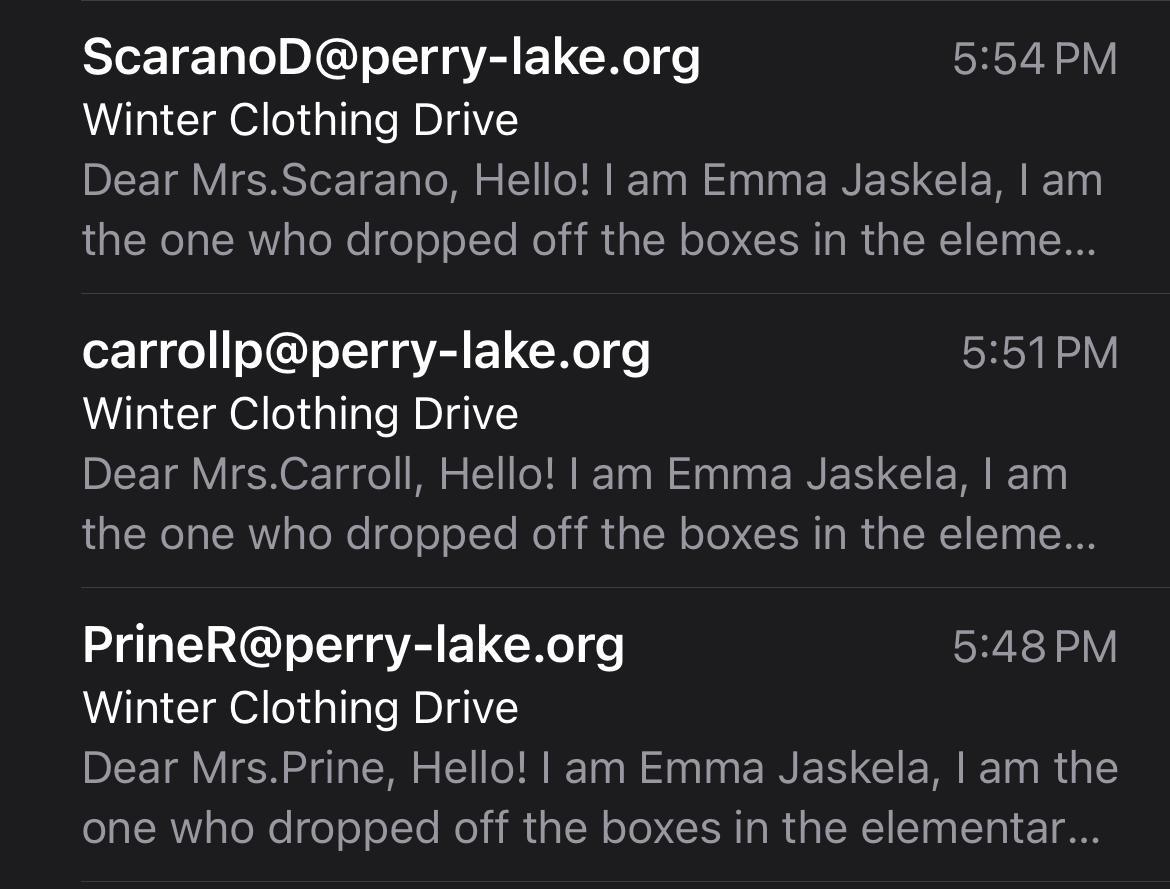Open the email to carrollp@perry-lake.org

[590, 443]
